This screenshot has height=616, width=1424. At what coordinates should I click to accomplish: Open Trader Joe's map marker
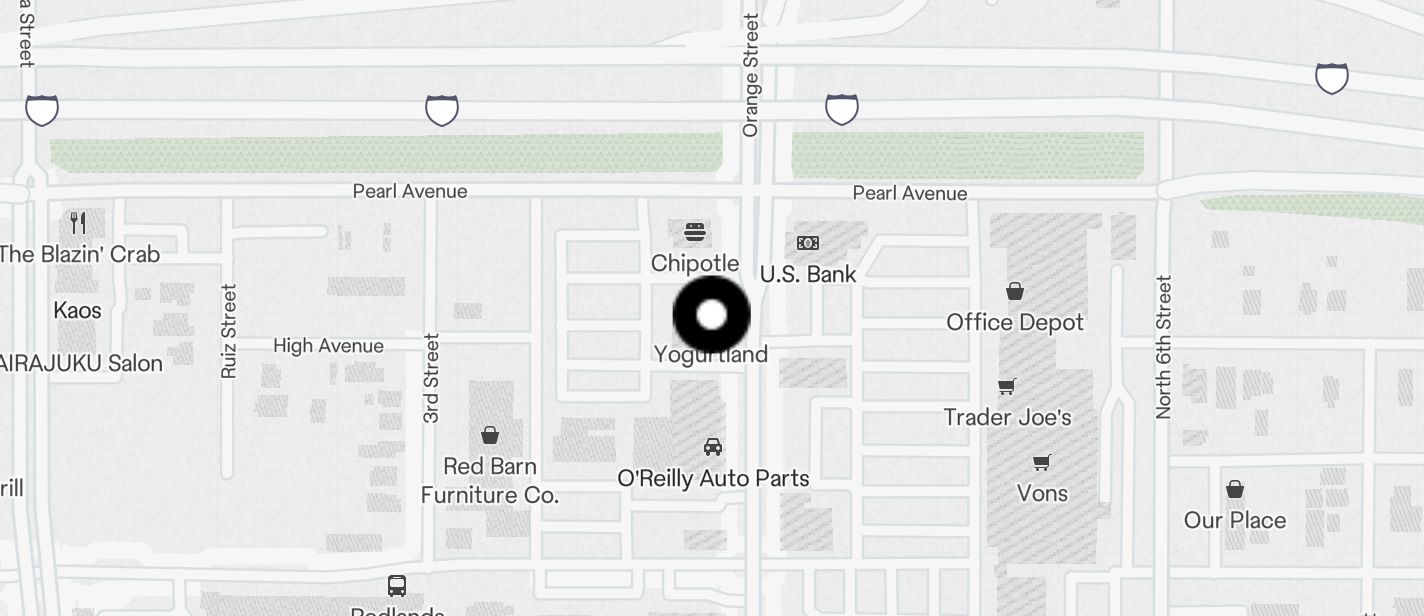point(1007,387)
